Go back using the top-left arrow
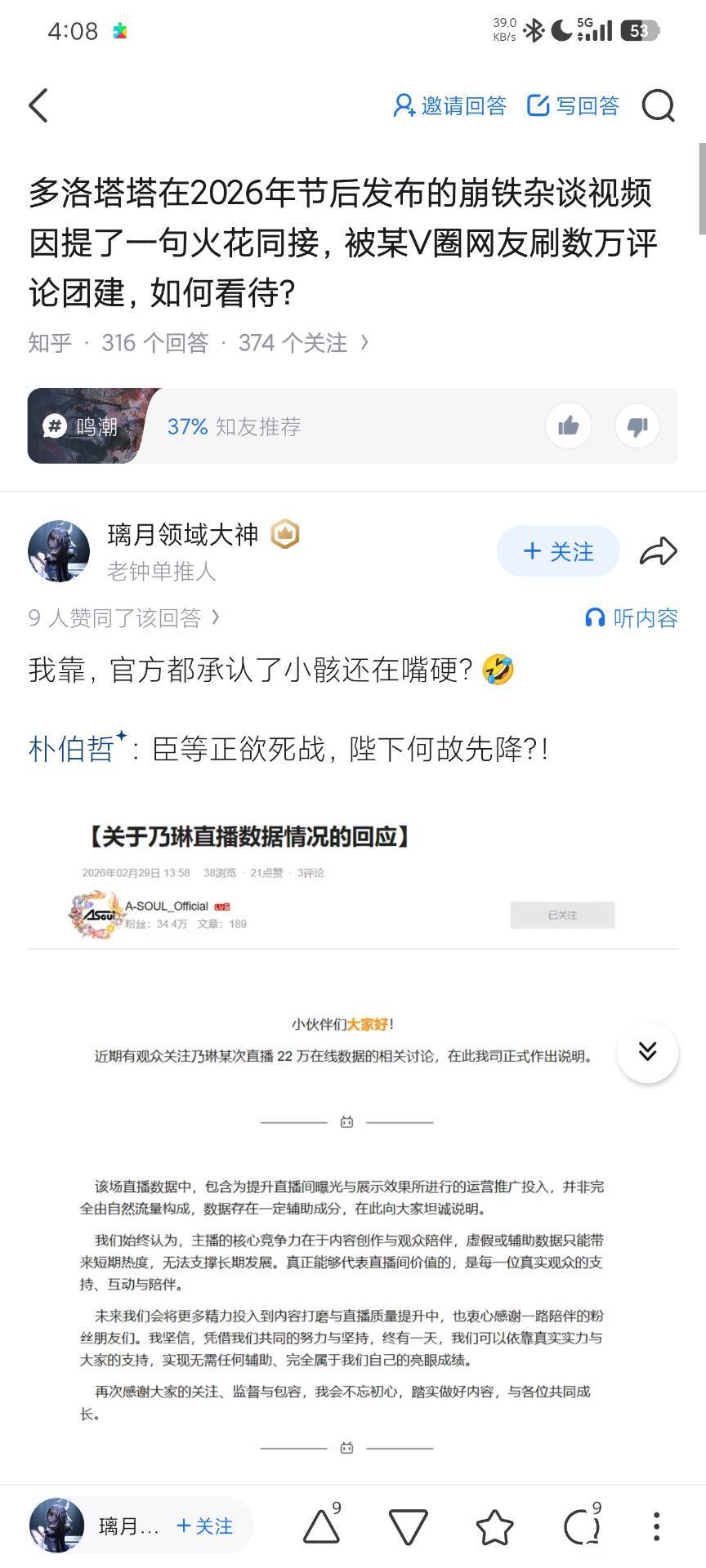This screenshot has width=706, height=1568. (x=38, y=105)
